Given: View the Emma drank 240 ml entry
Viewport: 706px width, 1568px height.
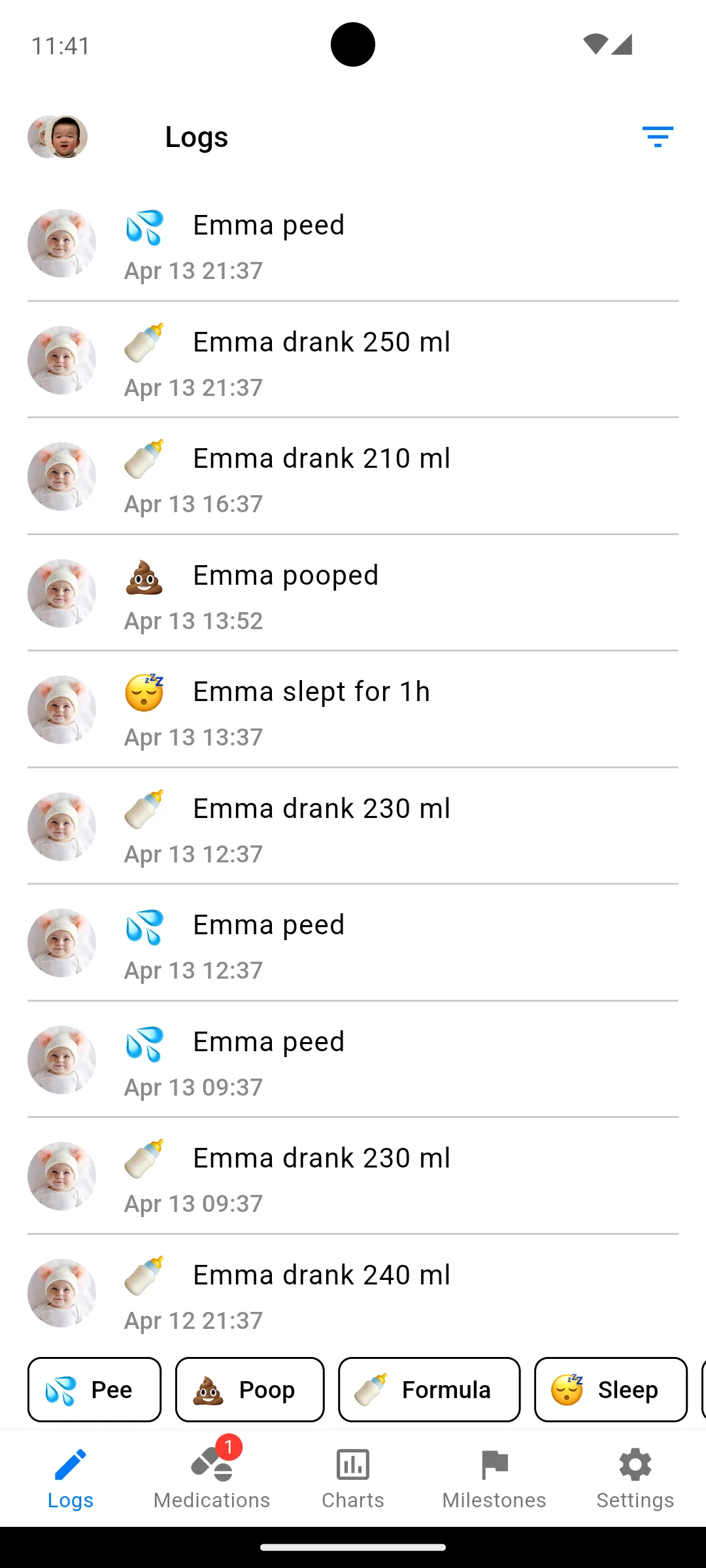Looking at the screenshot, I should [x=353, y=1294].
